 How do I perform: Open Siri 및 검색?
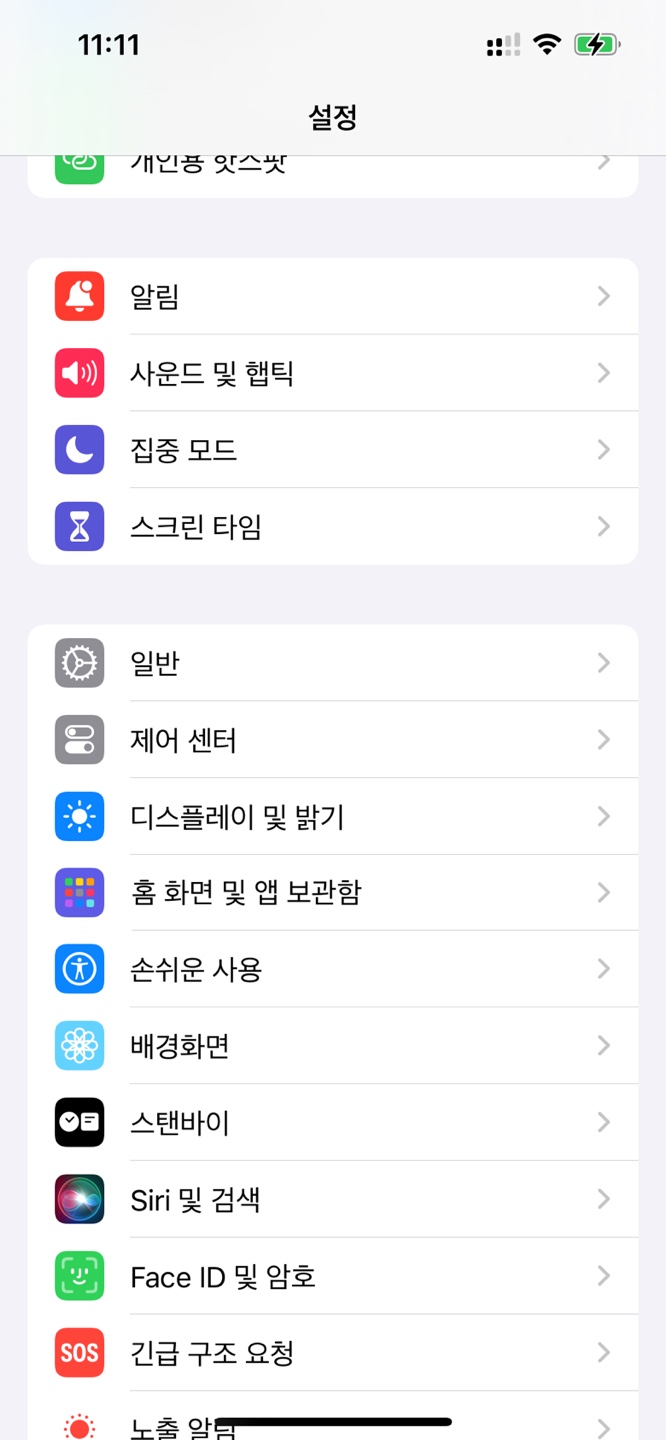click(332, 1200)
